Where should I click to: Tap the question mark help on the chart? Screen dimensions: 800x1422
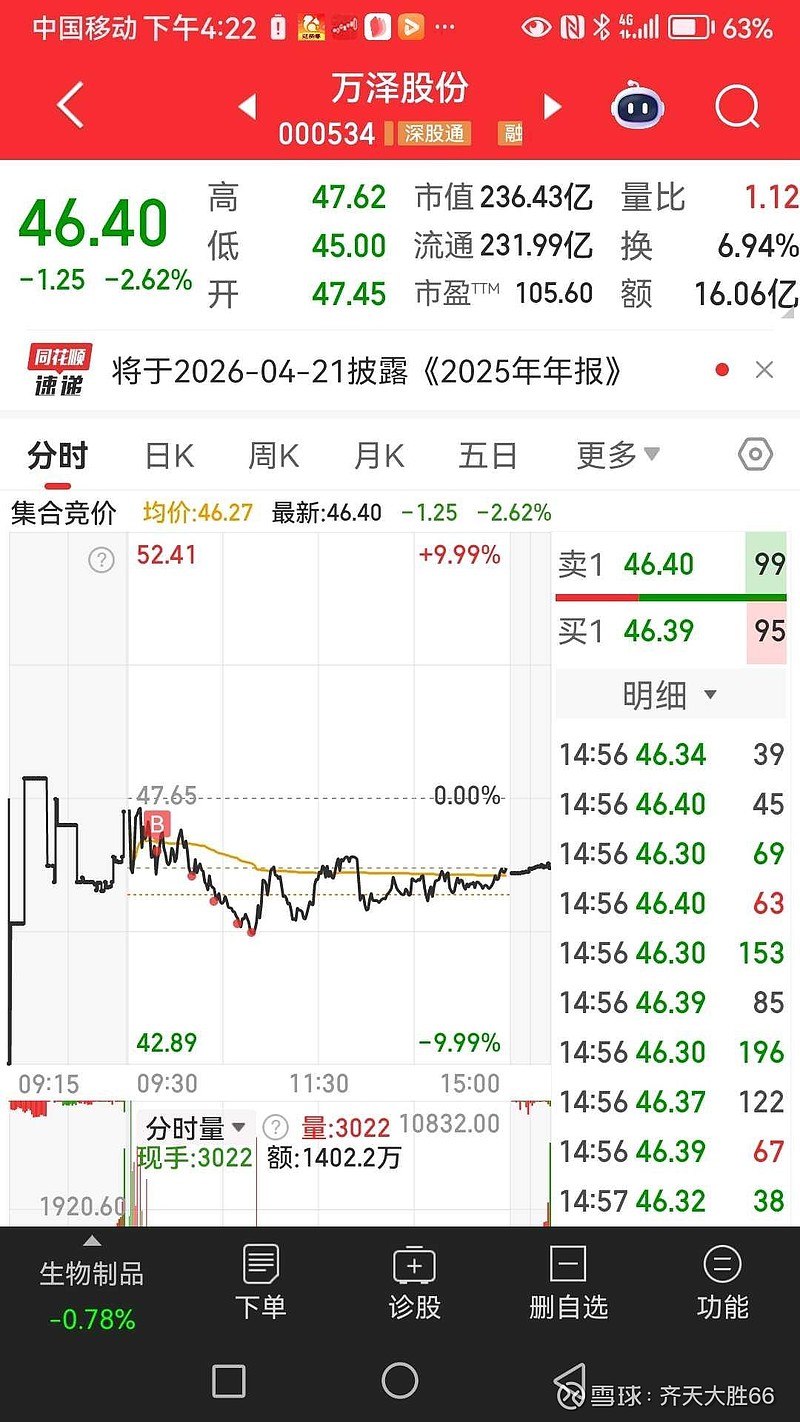[x=100, y=560]
